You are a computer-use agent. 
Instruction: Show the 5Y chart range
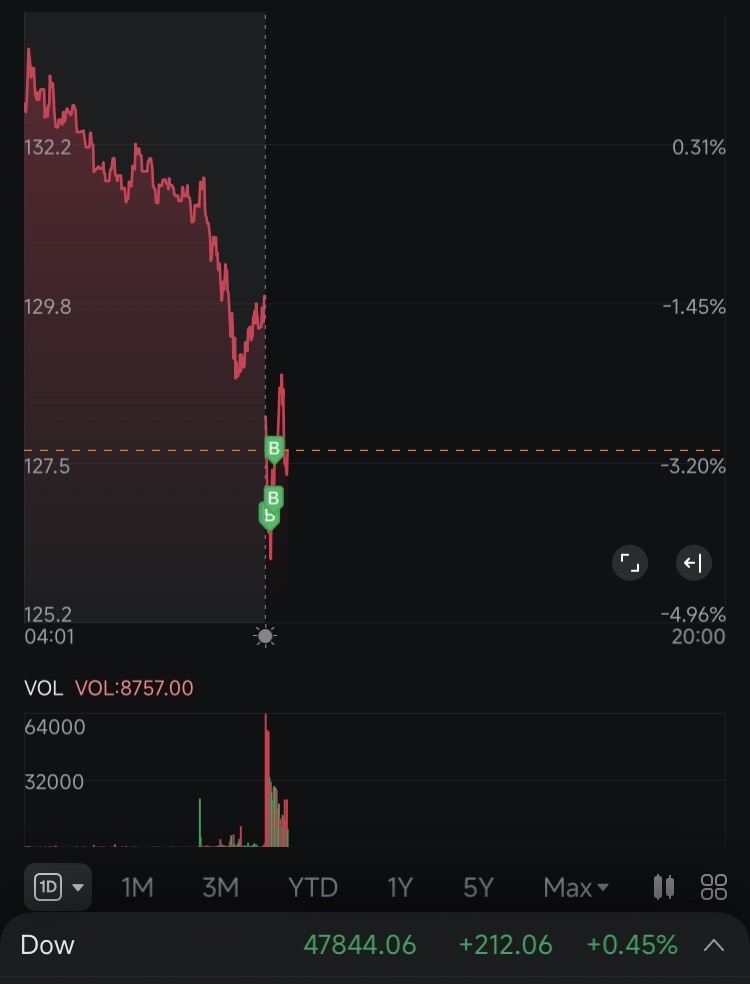(x=478, y=887)
